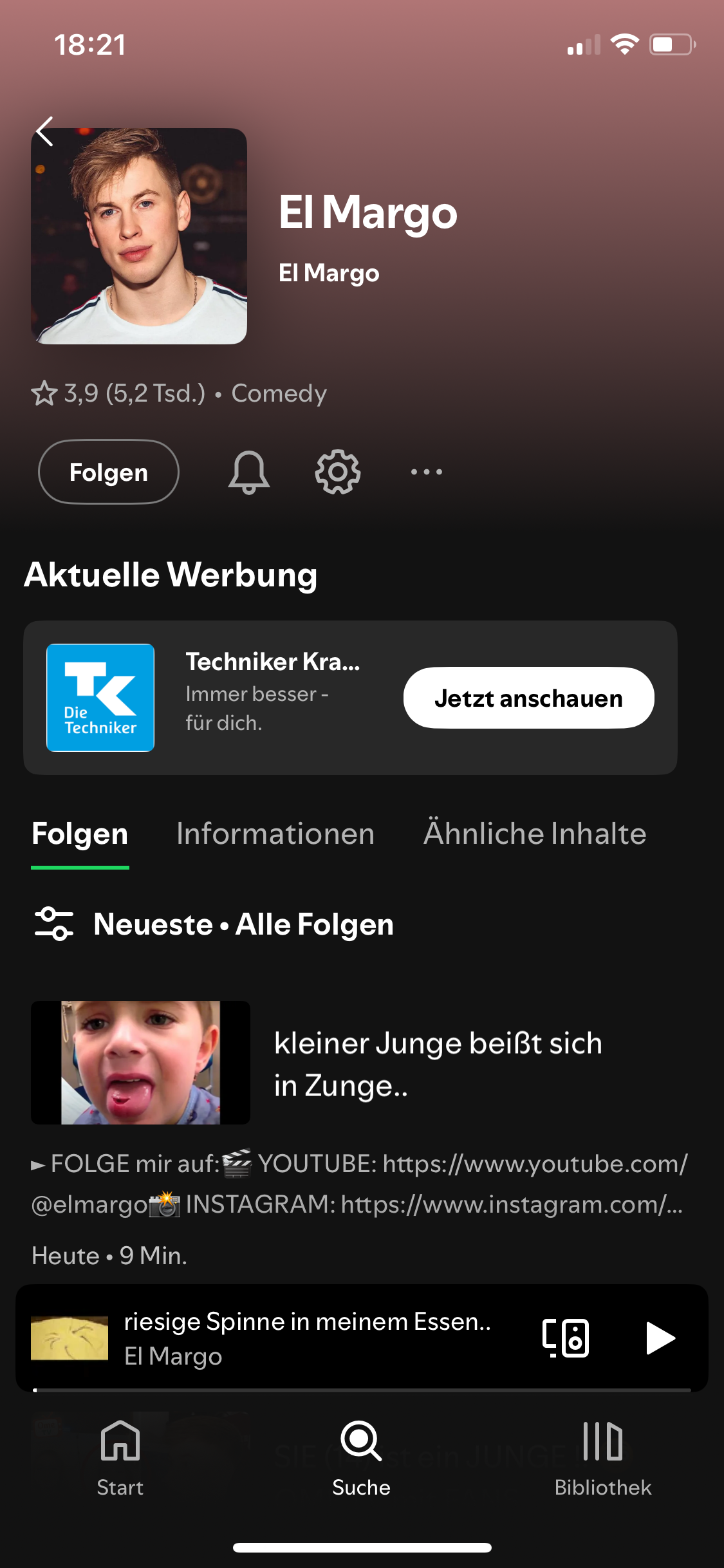Go back using the top-left arrow
This screenshot has width=724, height=1568.
(x=44, y=132)
